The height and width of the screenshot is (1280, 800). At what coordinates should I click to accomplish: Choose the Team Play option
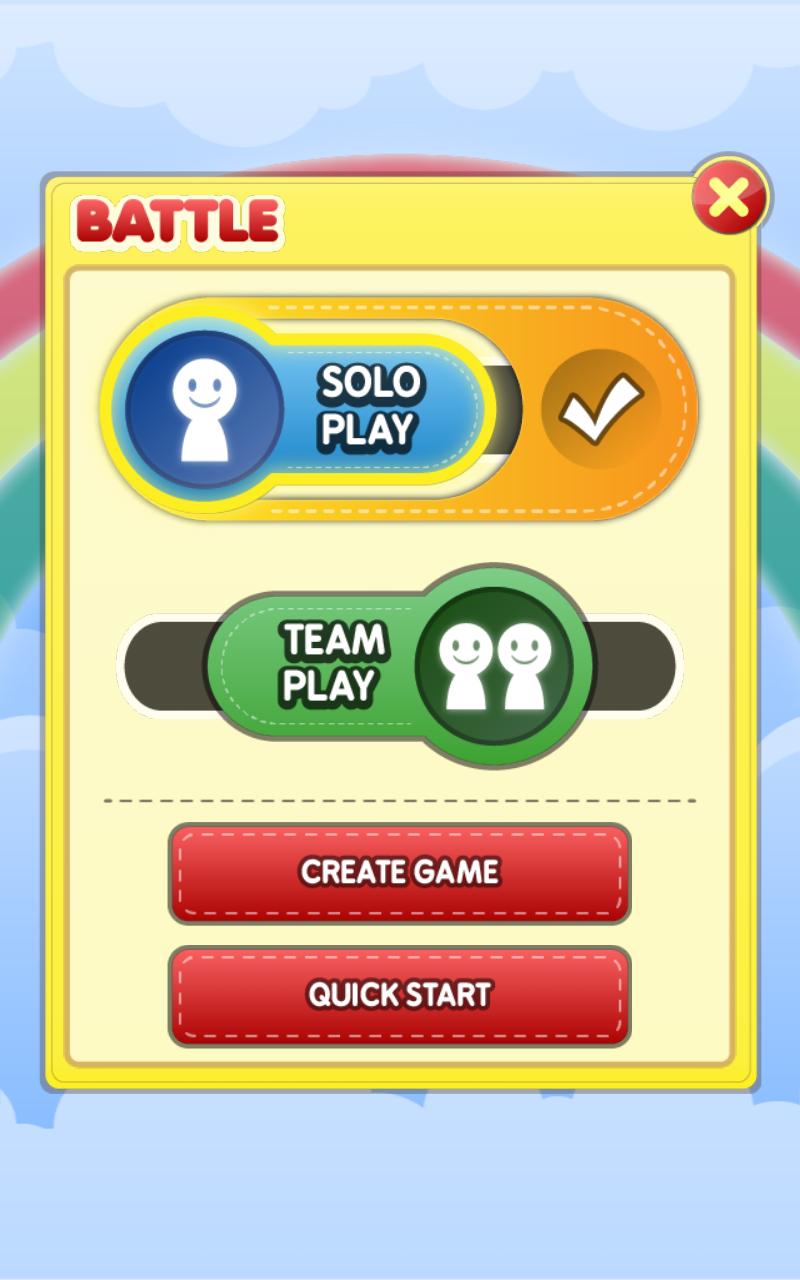coord(400,665)
